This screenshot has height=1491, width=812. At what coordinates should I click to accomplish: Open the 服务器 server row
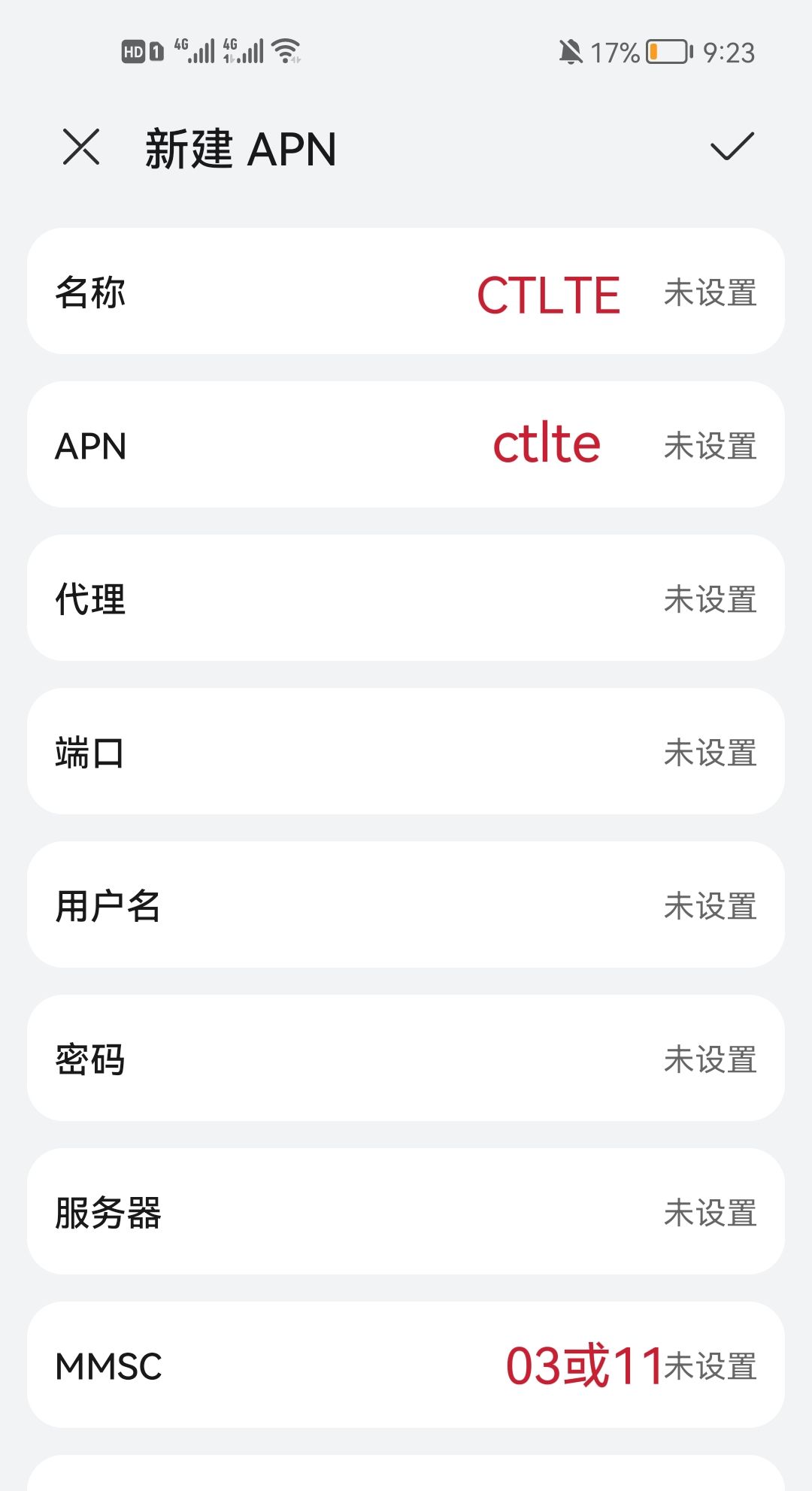(406, 1212)
